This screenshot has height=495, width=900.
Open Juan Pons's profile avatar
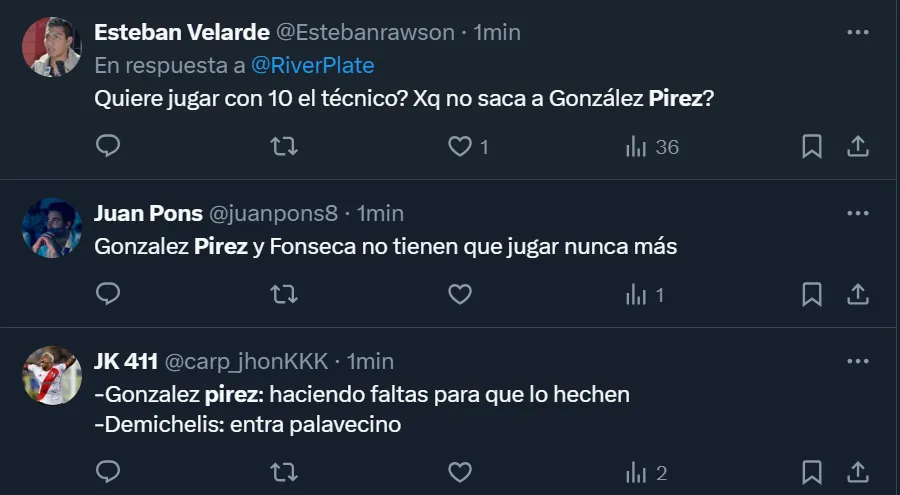point(52,228)
